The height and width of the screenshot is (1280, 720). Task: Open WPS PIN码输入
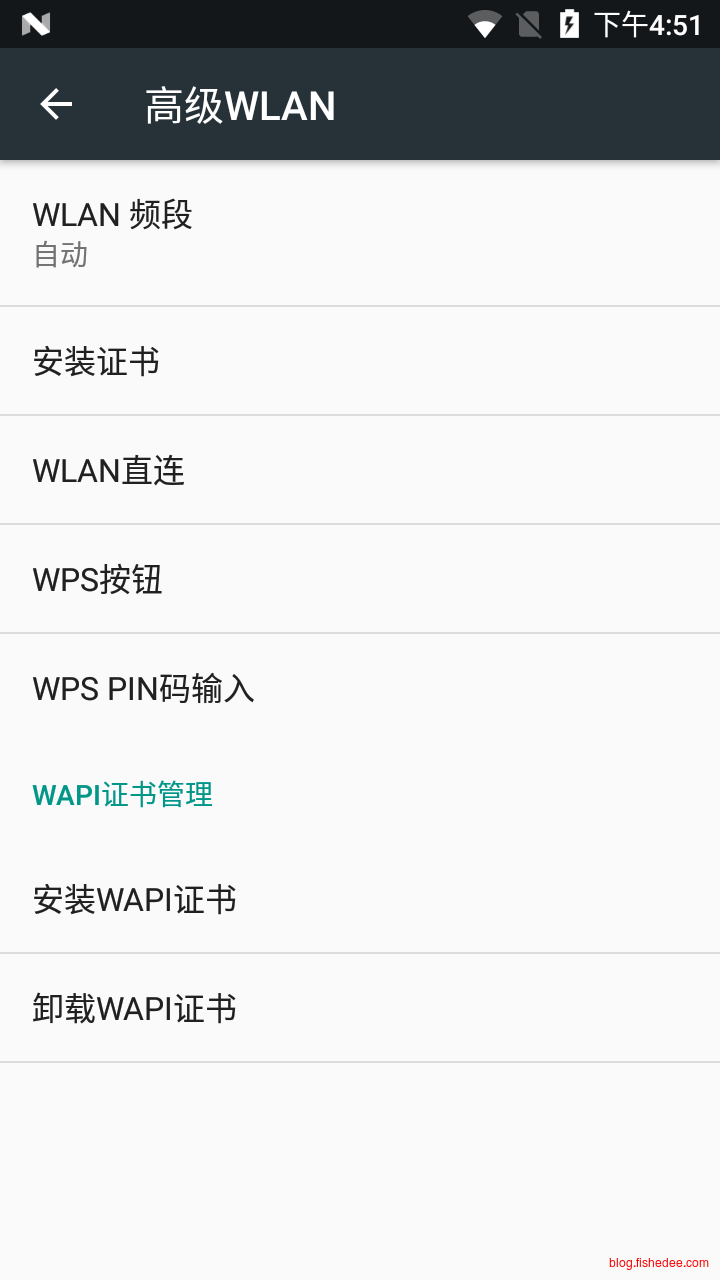360,688
